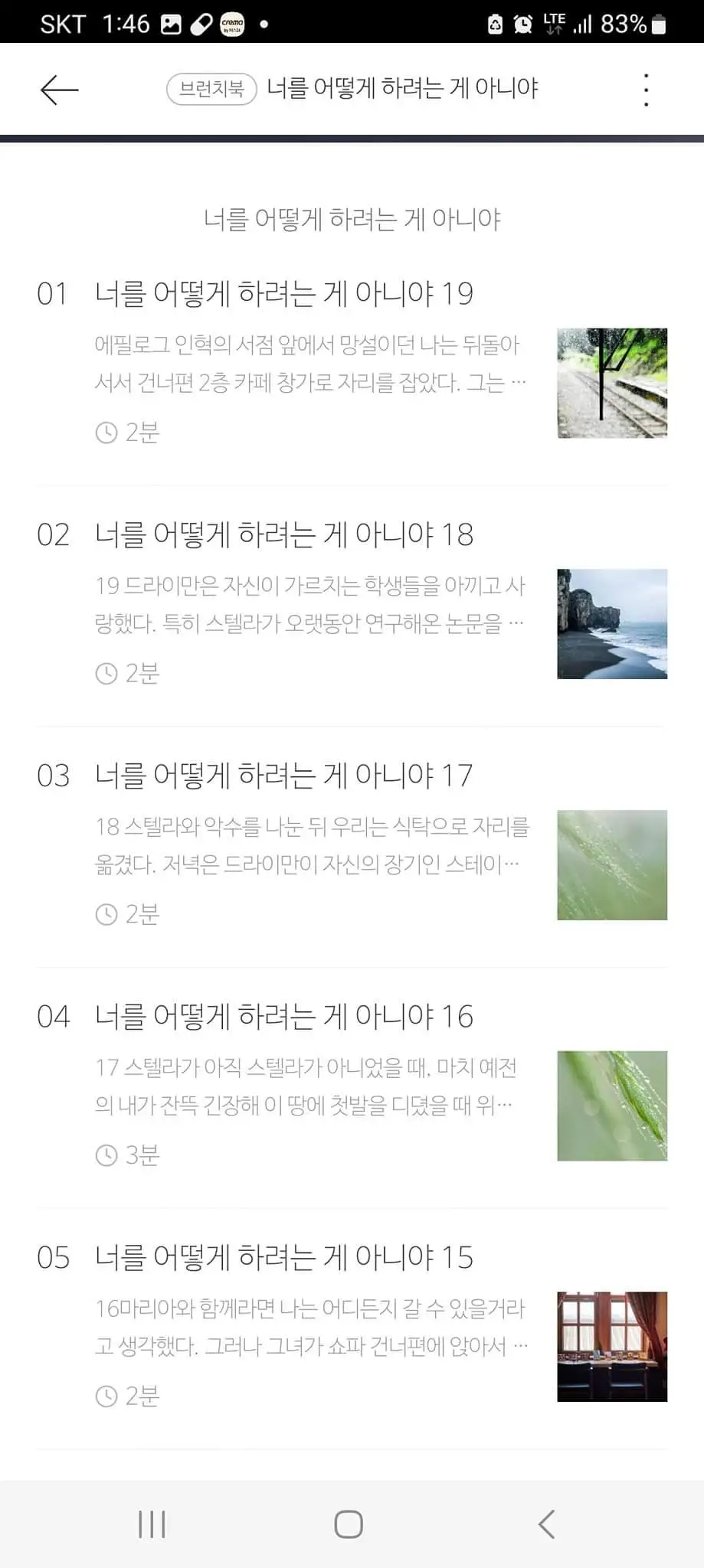
Task: Open episode 03 '너를 어떻게 하려는 게 아니야 17'
Action: (284, 776)
